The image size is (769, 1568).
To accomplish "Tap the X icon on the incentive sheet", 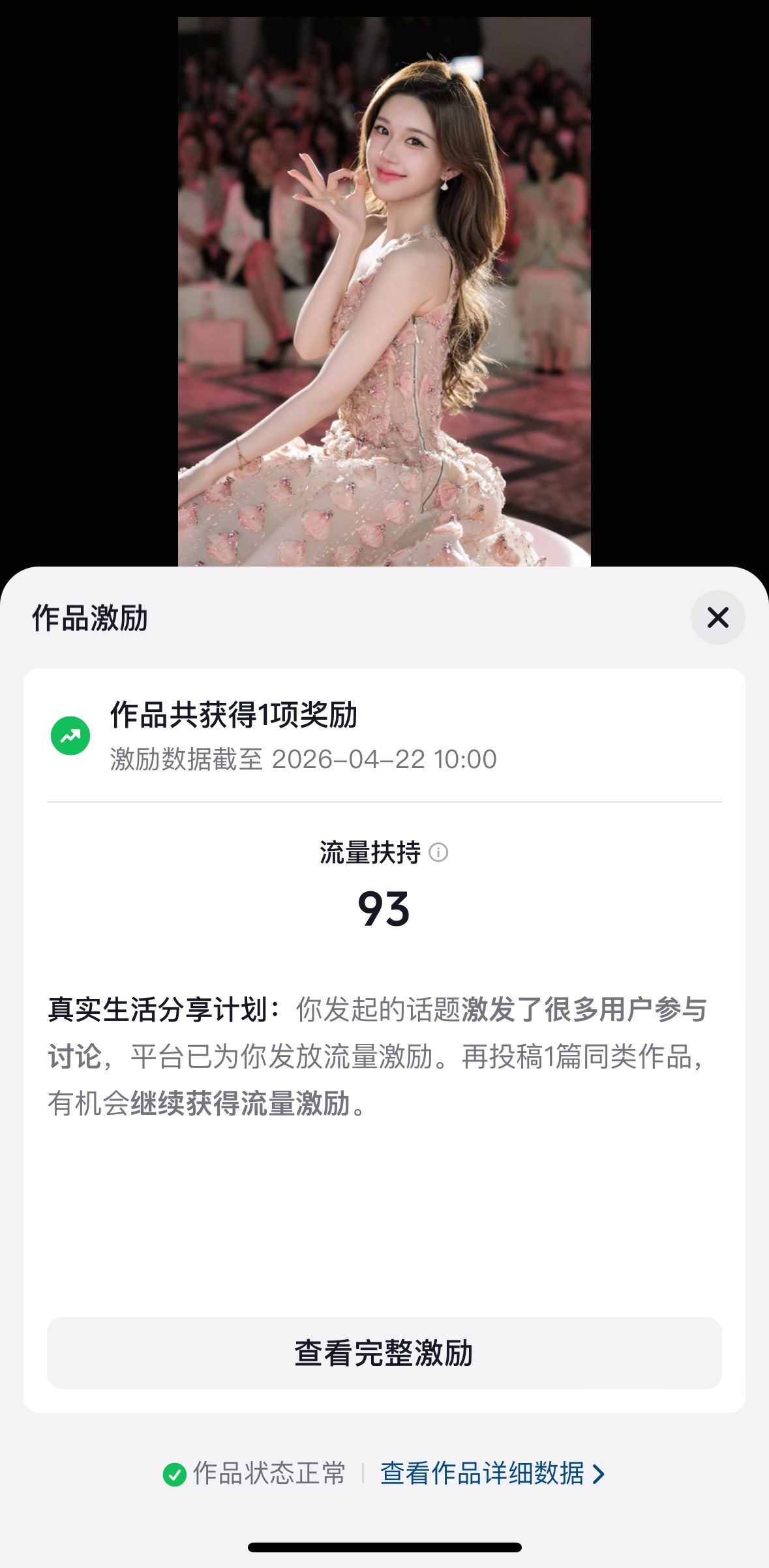I will [x=717, y=618].
